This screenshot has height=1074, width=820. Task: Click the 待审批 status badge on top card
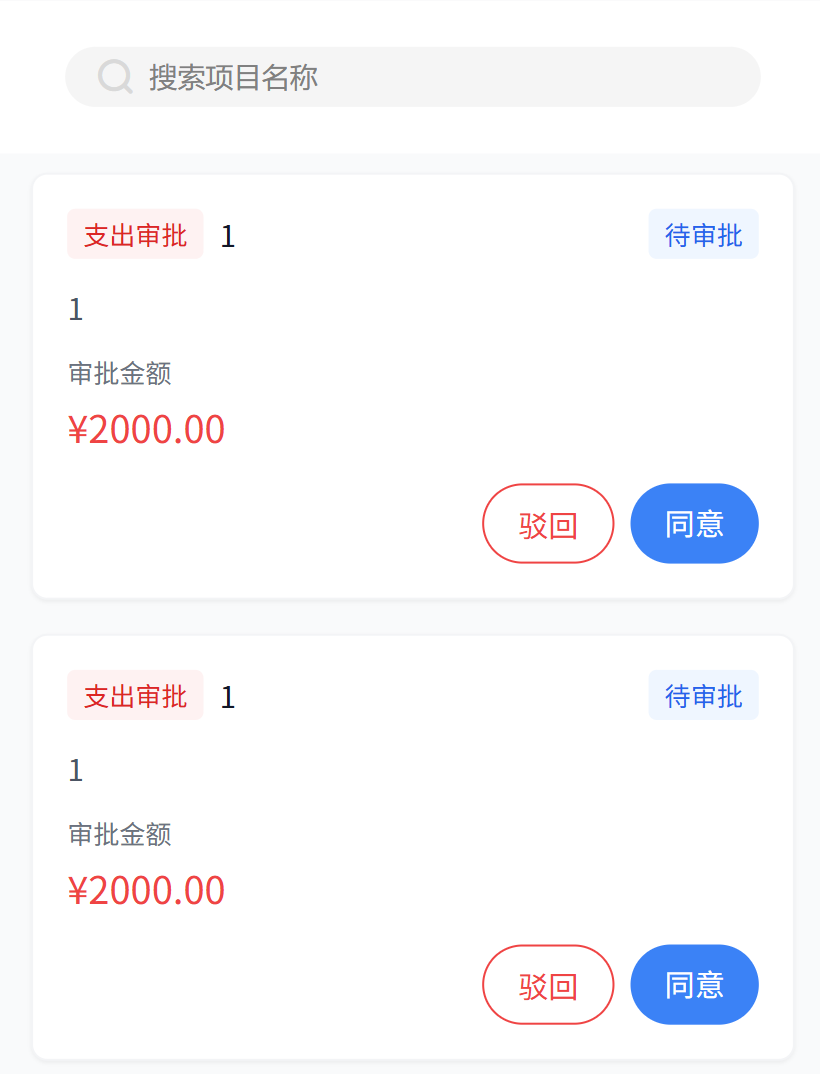click(703, 233)
